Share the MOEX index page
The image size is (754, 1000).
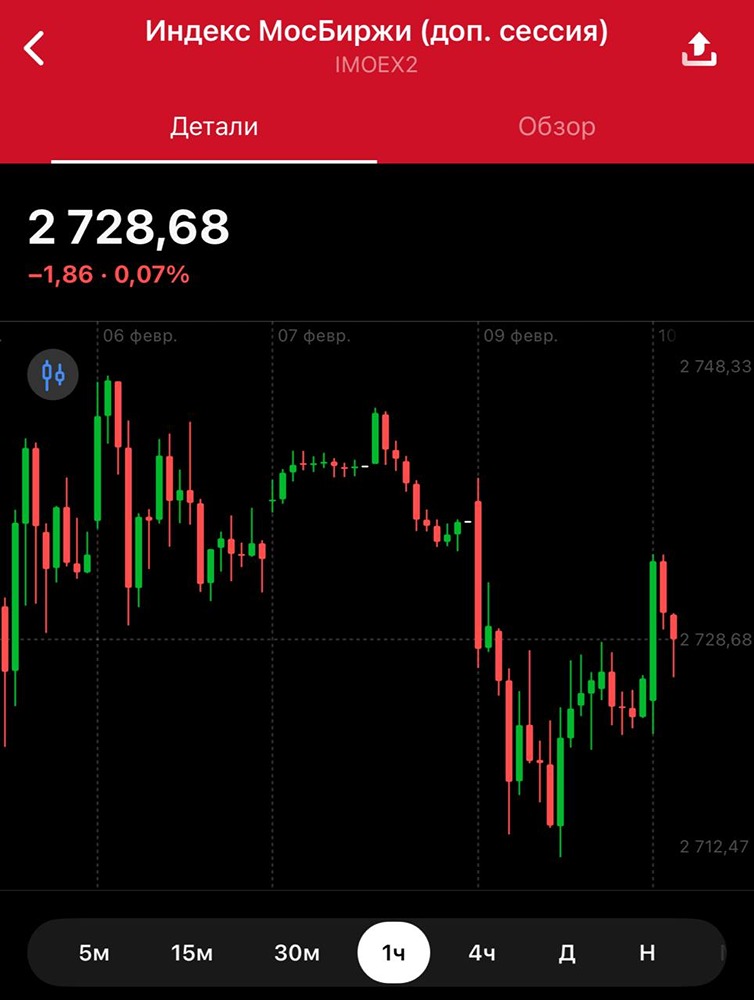click(x=699, y=49)
